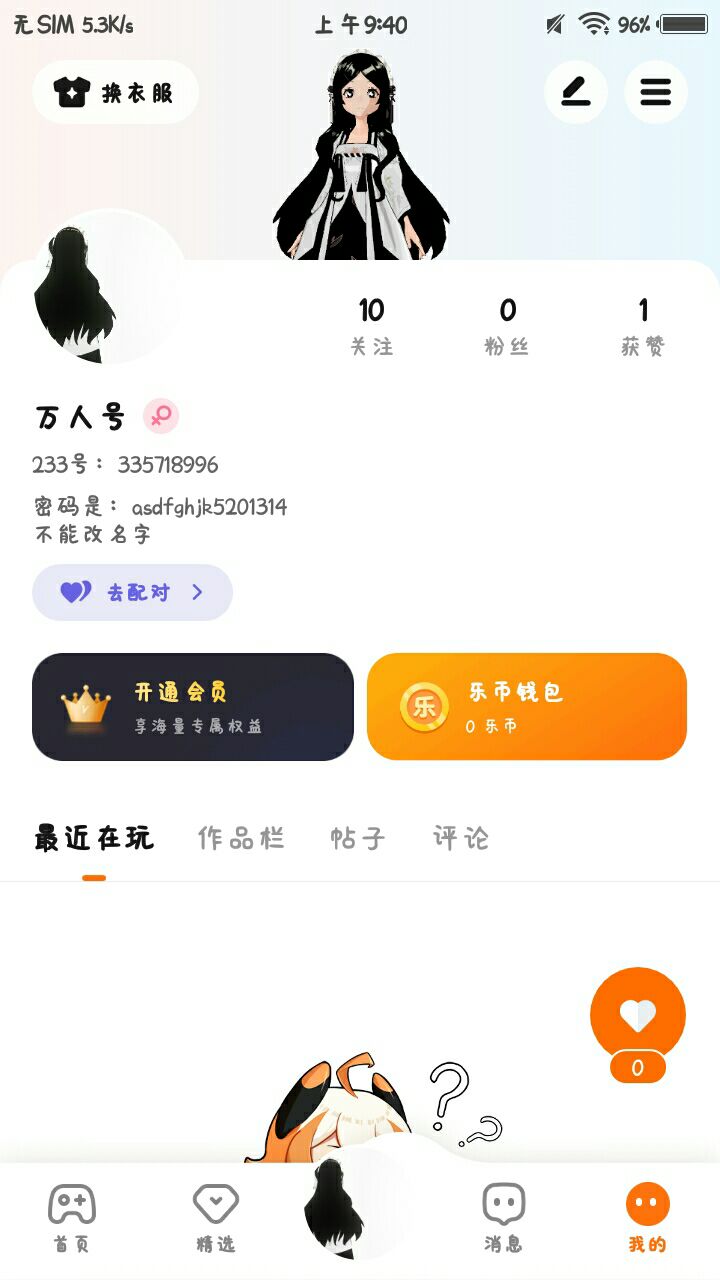This screenshot has height=1280, width=720.
Task: Switch to the 评论 tab
Action: [x=461, y=838]
